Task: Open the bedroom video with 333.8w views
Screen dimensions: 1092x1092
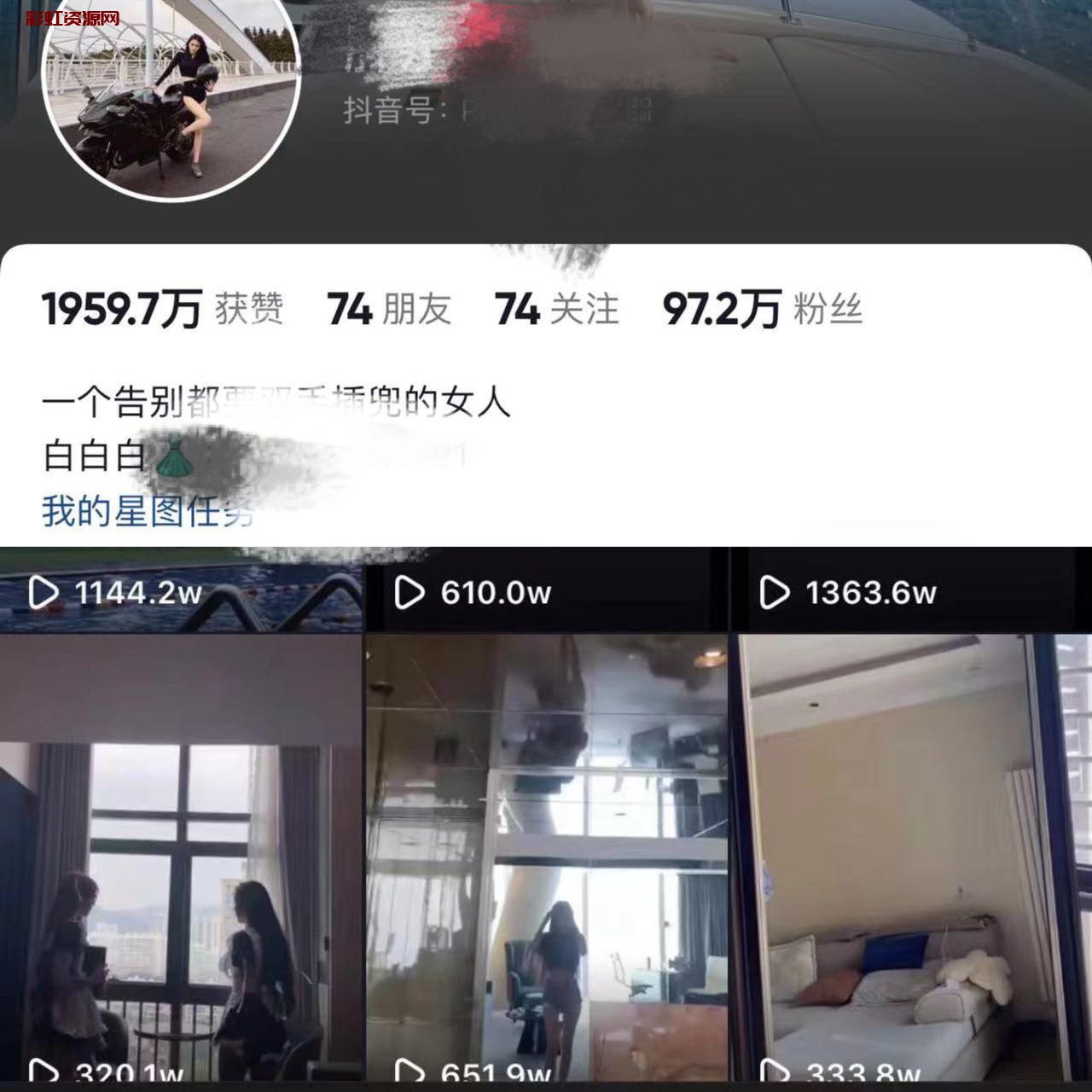Action: 911,862
